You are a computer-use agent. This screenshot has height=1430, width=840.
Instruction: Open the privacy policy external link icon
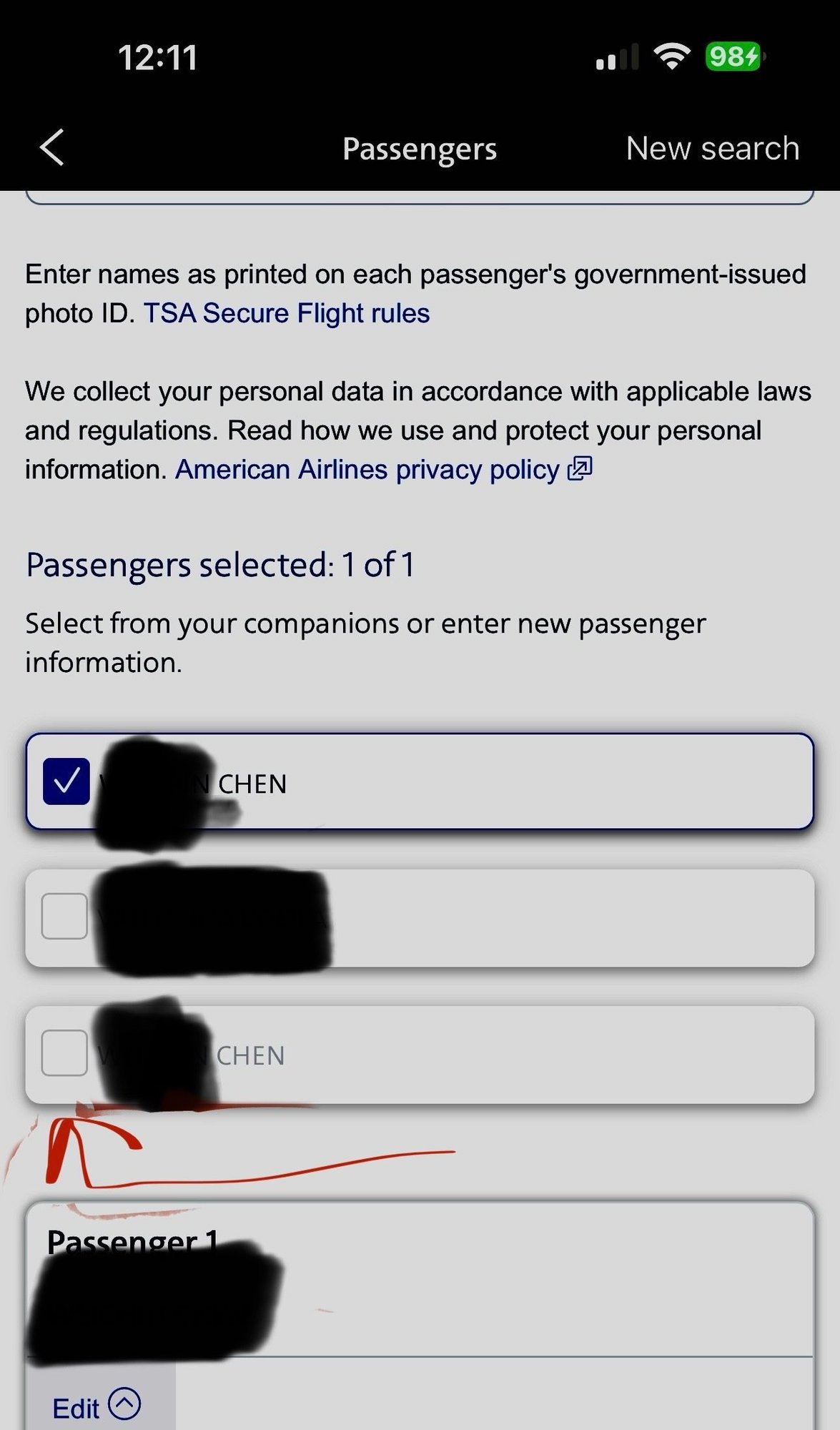(x=580, y=470)
